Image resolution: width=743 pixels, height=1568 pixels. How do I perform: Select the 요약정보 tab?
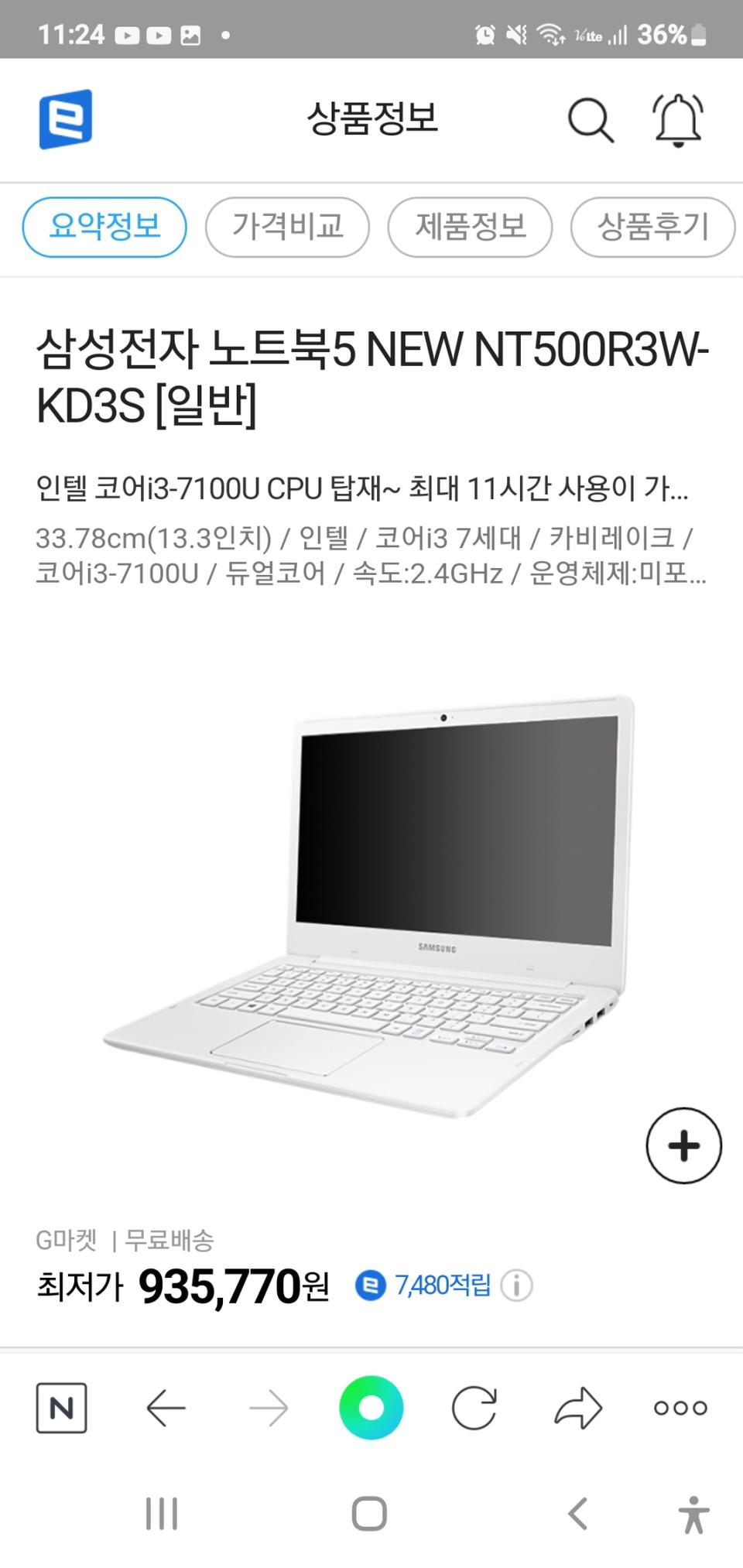pos(106,228)
